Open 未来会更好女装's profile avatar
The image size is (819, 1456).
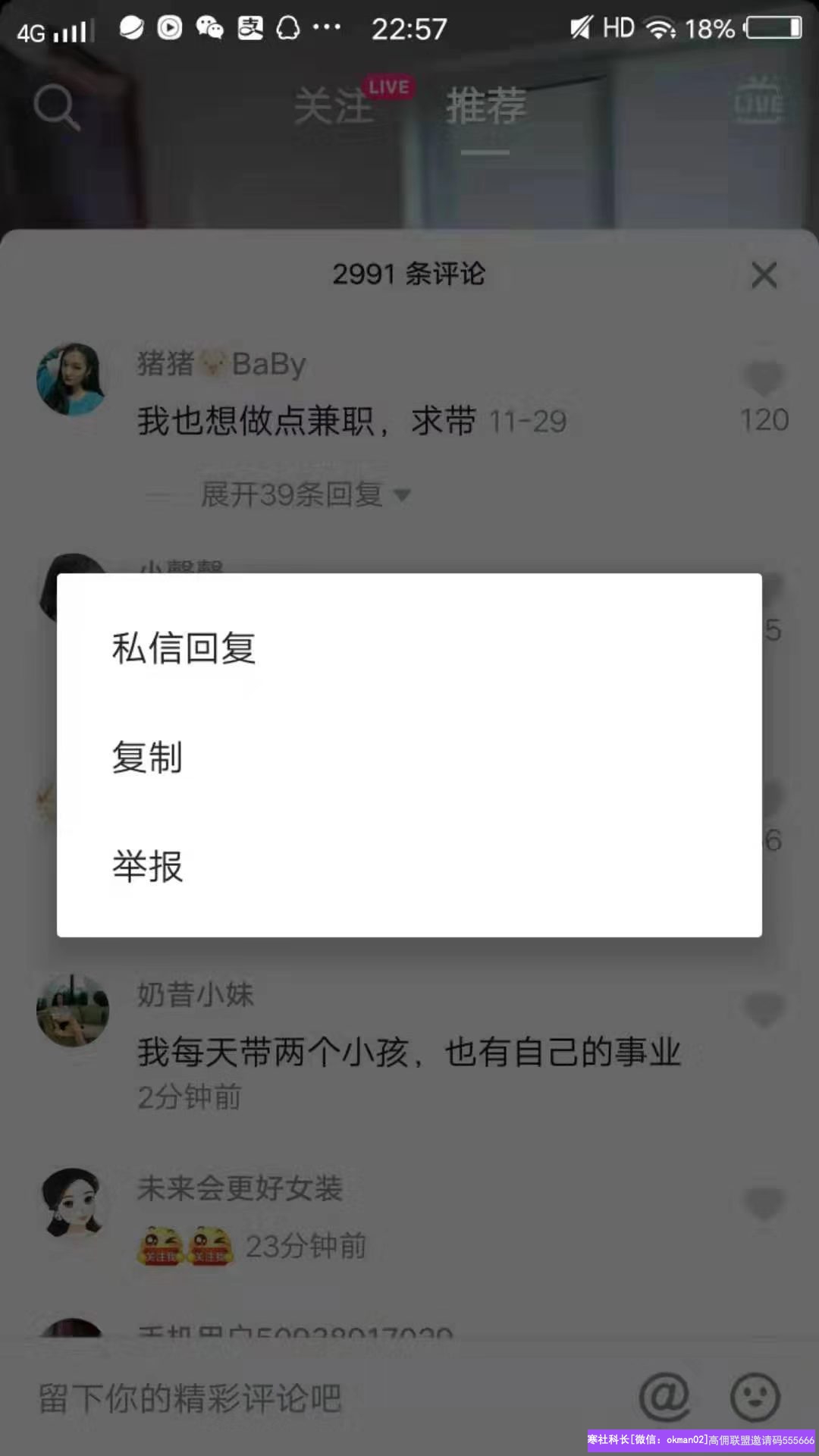tap(72, 1203)
